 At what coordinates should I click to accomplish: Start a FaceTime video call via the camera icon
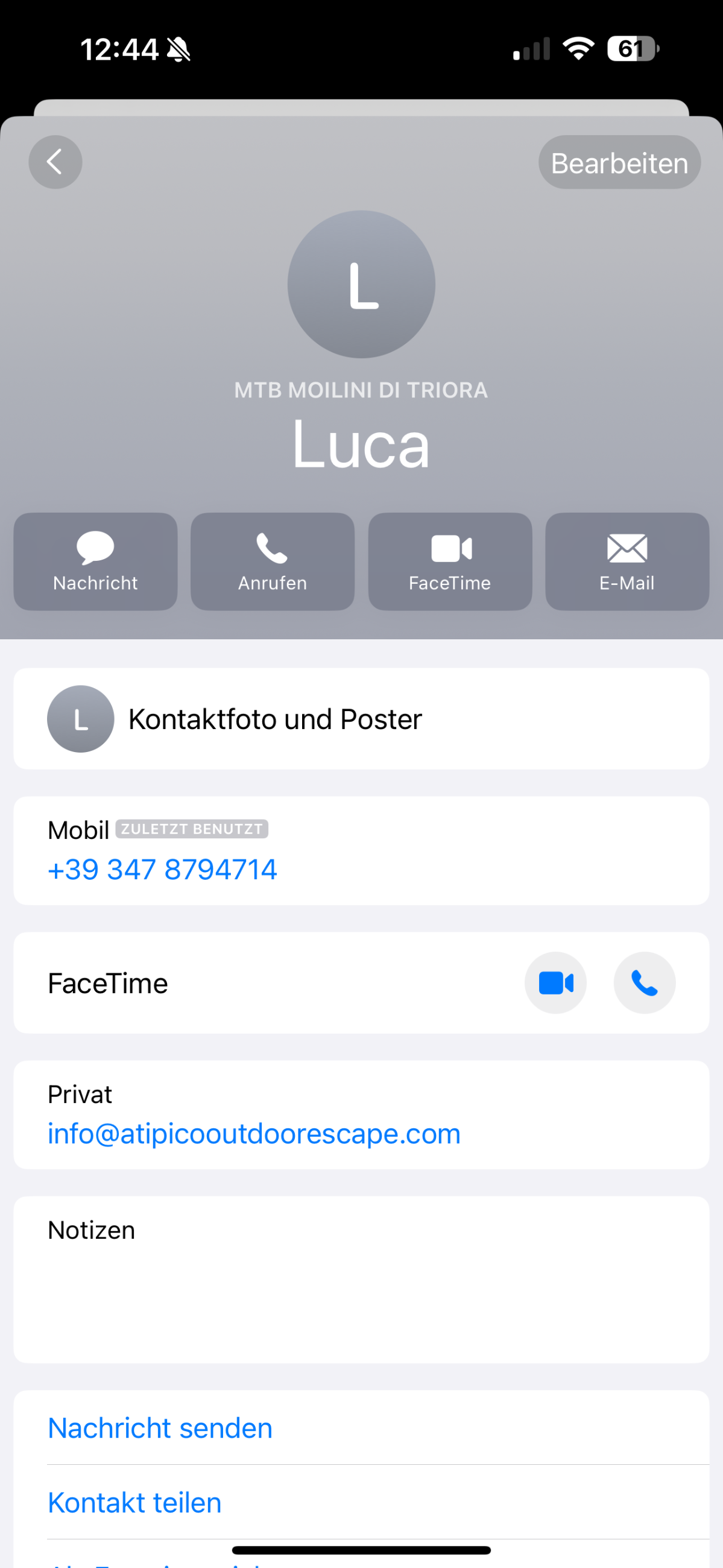(x=555, y=982)
